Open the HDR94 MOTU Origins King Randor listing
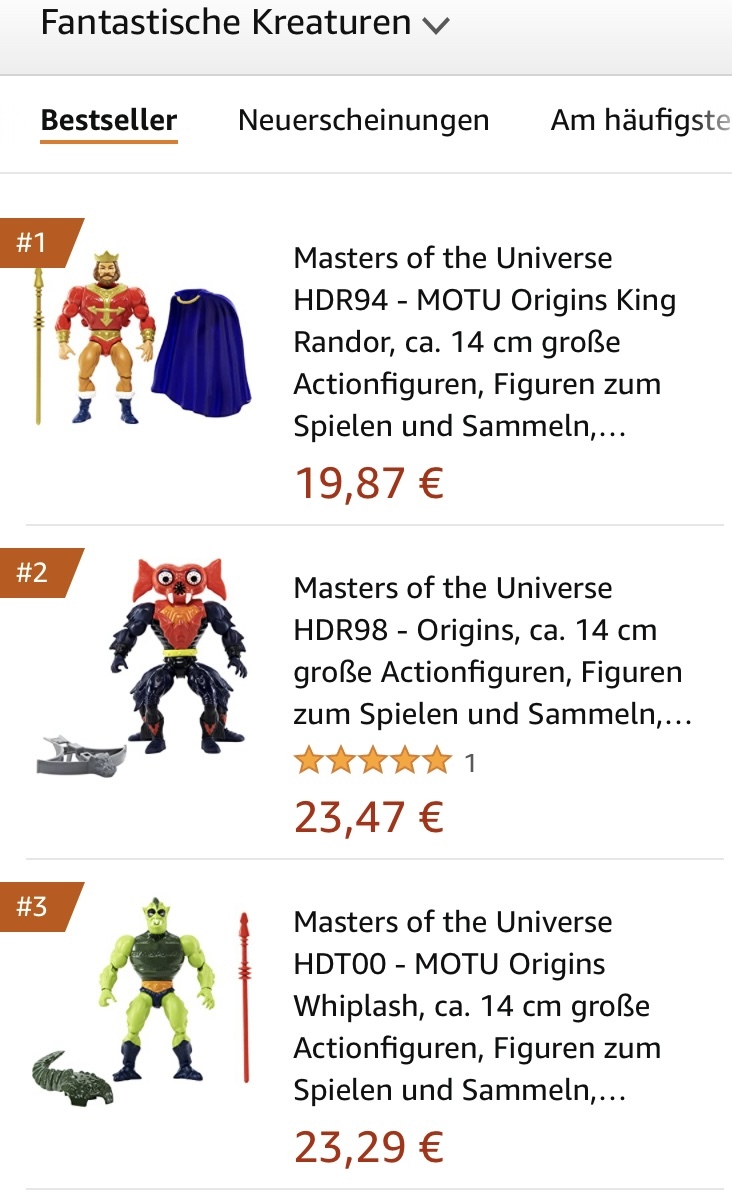 pos(484,342)
